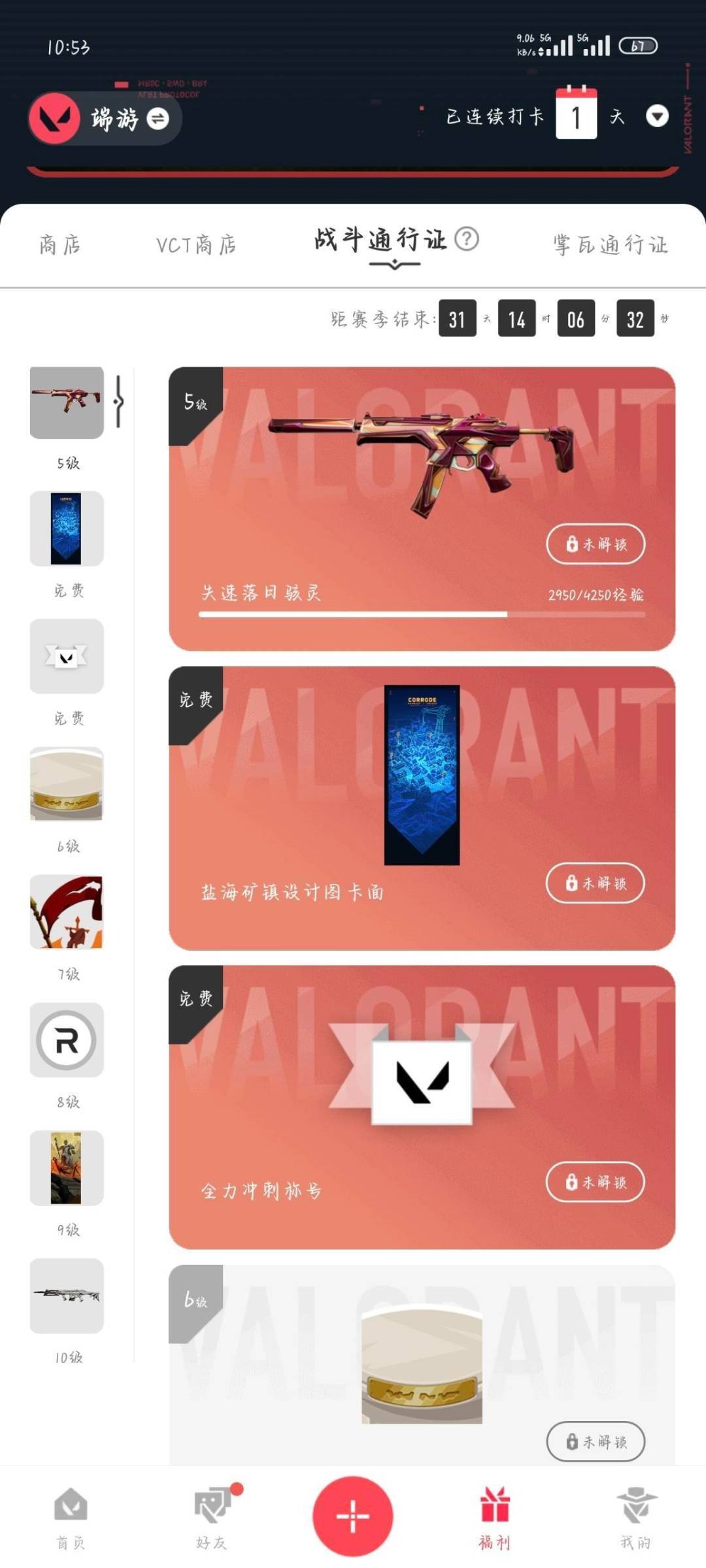This screenshot has width=706, height=1568.
Task: Switch to the 商店 tab
Action: coord(60,244)
